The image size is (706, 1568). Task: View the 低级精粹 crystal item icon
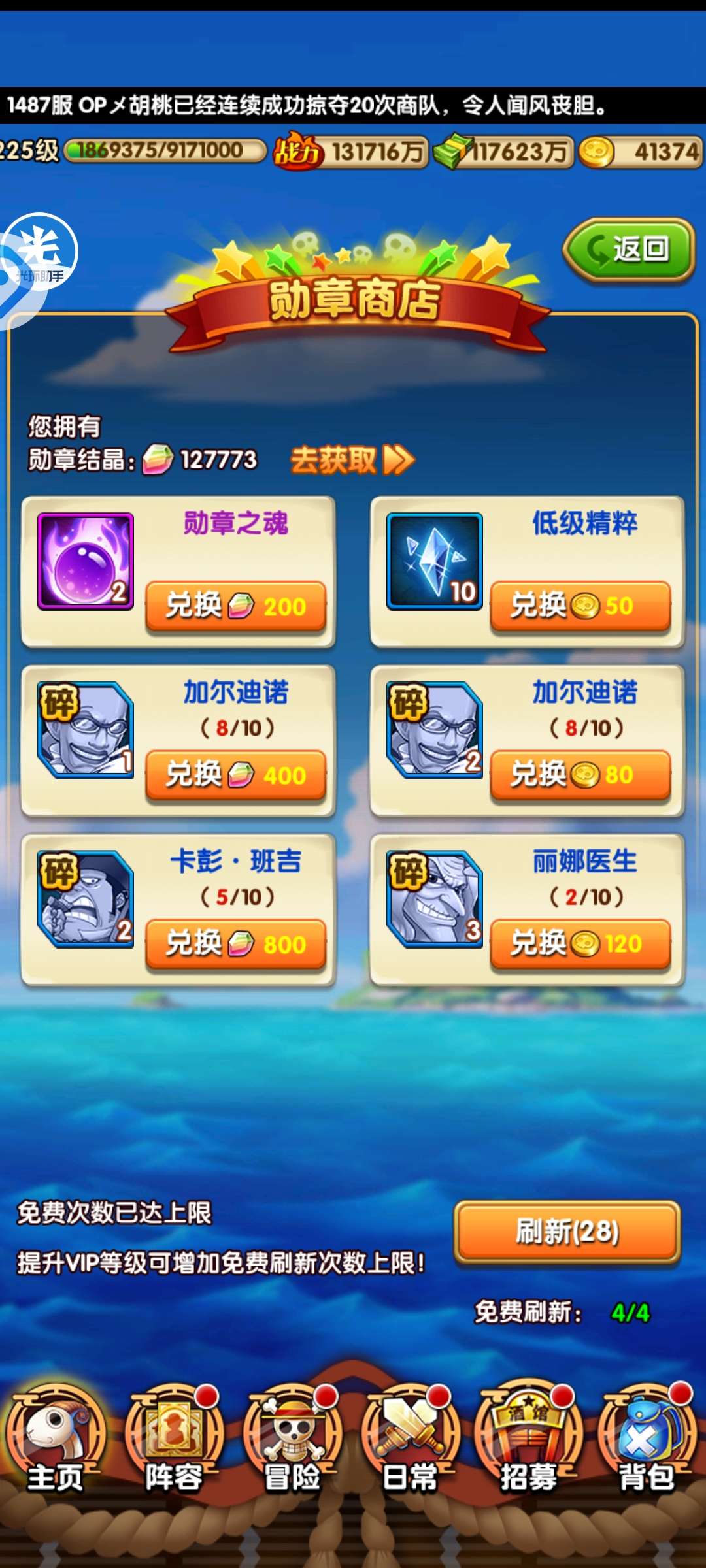tap(435, 561)
